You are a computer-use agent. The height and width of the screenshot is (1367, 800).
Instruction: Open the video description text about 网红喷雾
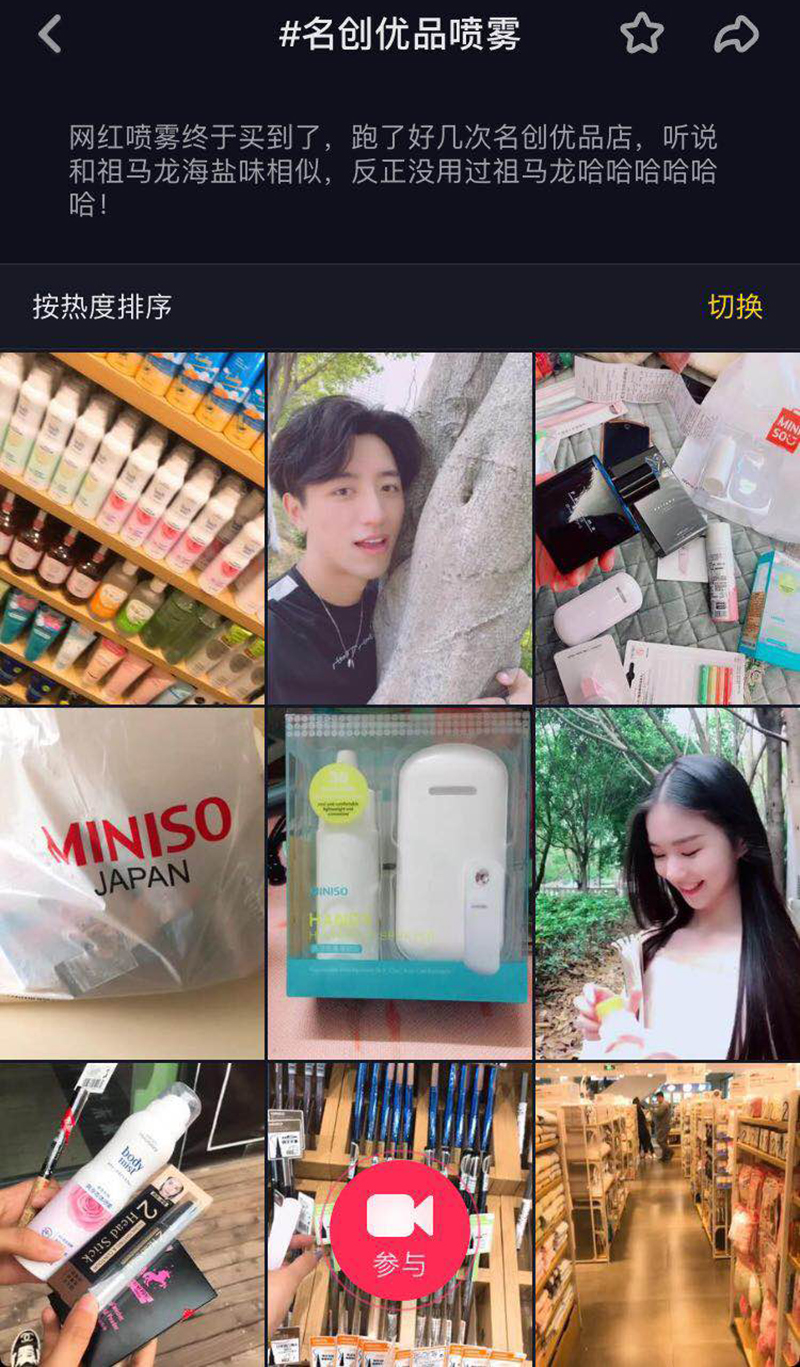[x=399, y=172]
